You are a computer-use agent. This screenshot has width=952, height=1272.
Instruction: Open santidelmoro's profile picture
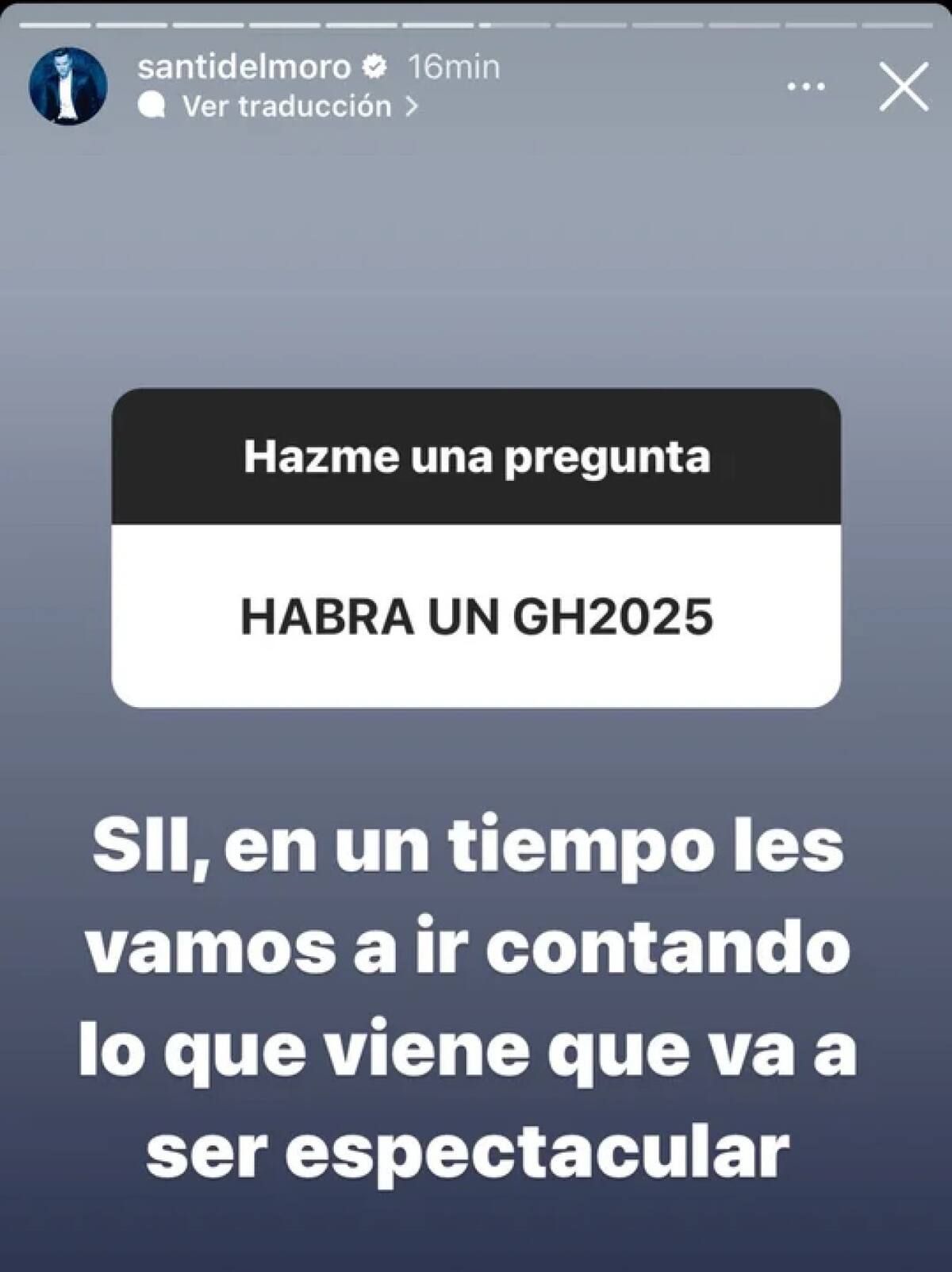click(x=68, y=86)
